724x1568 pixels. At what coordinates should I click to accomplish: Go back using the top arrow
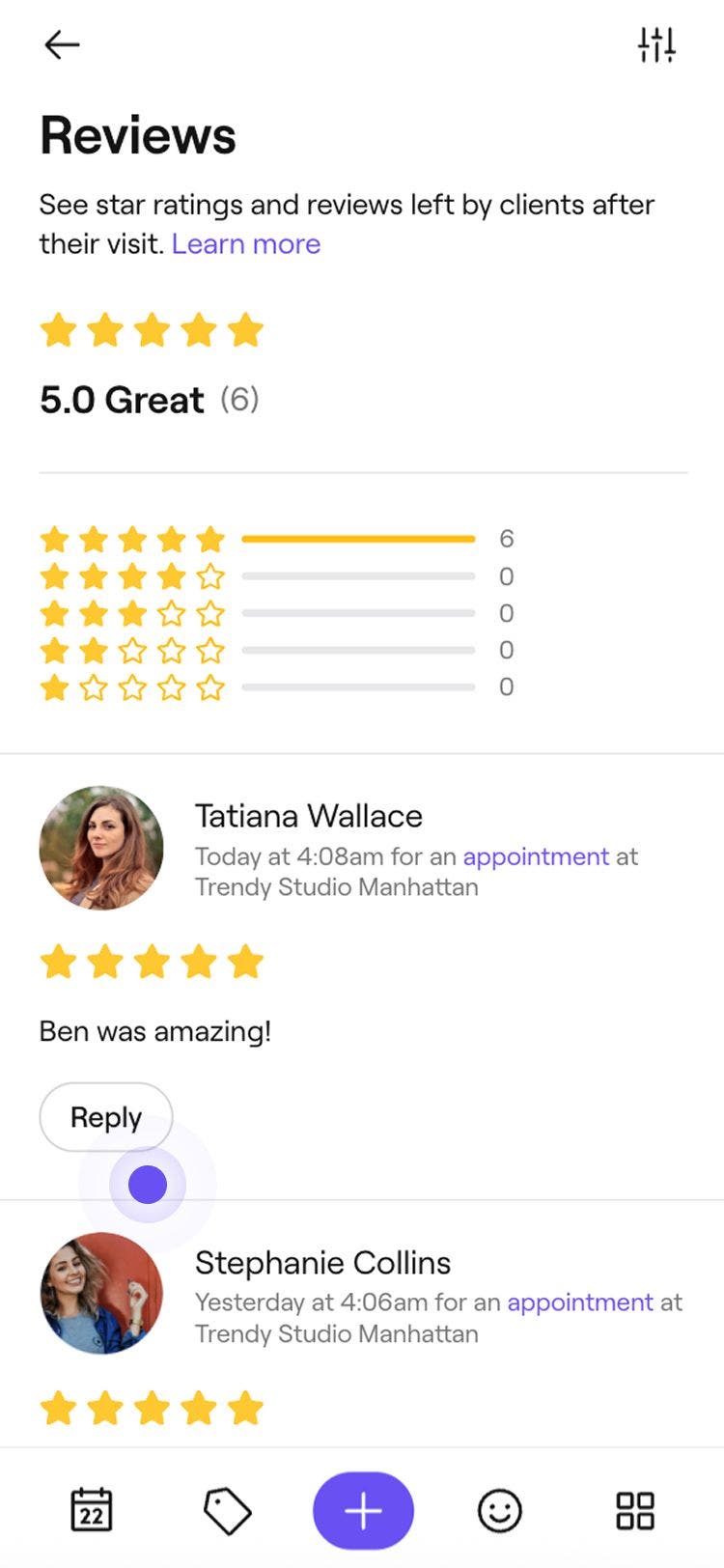pyautogui.click(x=62, y=44)
